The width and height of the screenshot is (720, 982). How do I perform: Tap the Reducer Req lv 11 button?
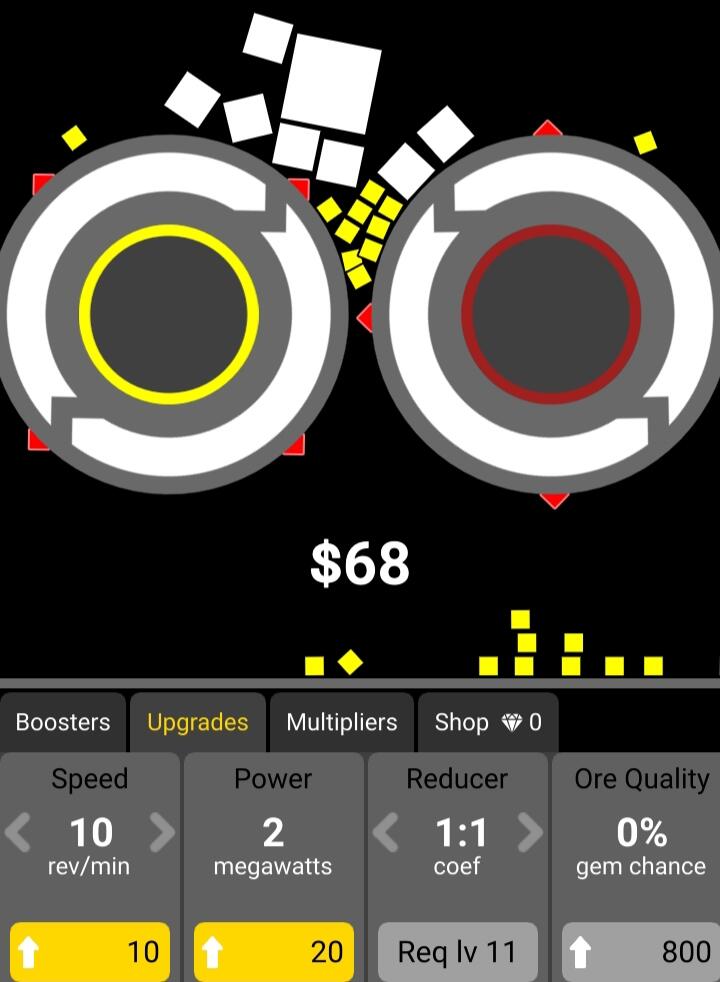pyautogui.click(x=458, y=951)
